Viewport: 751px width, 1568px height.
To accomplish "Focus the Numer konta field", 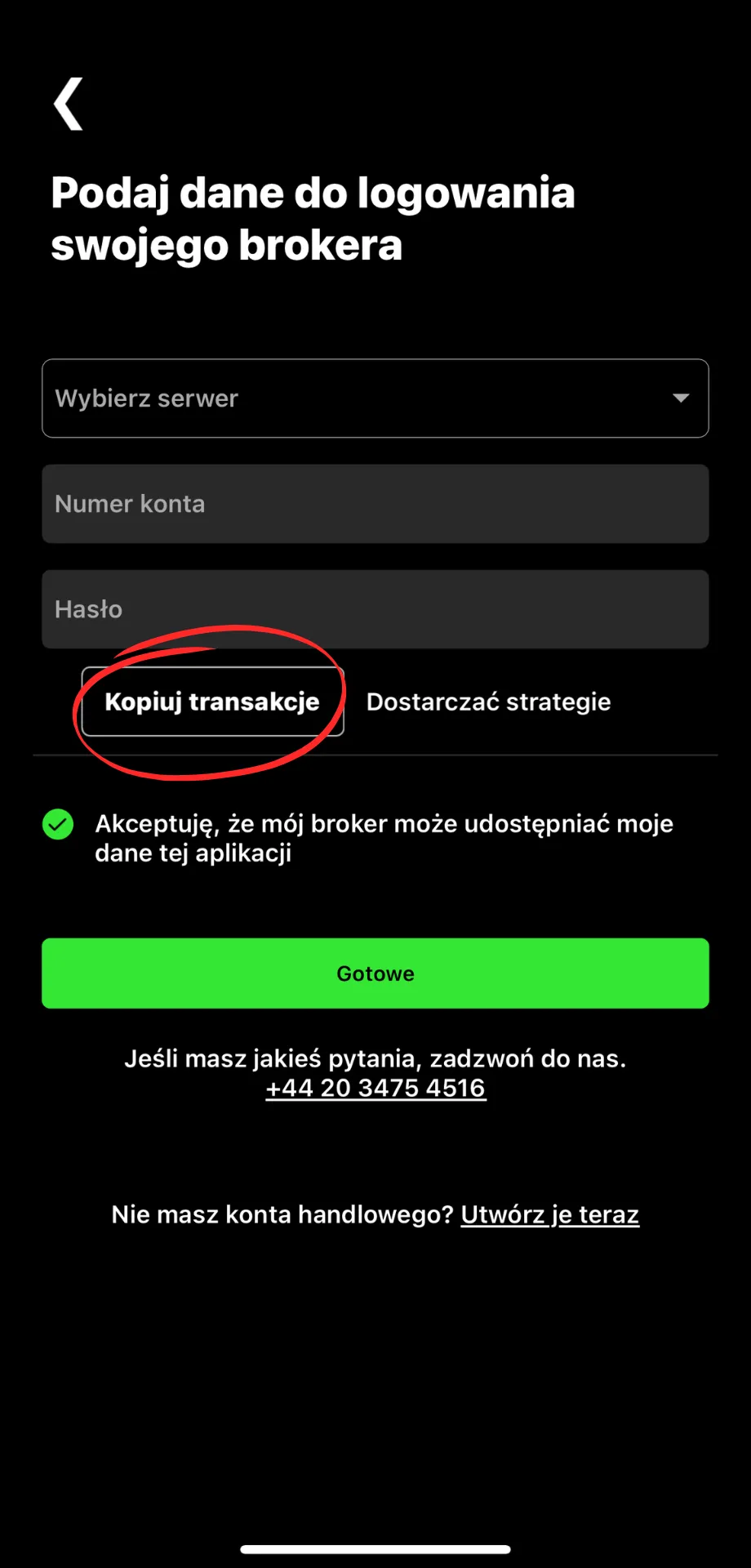I will [x=375, y=504].
